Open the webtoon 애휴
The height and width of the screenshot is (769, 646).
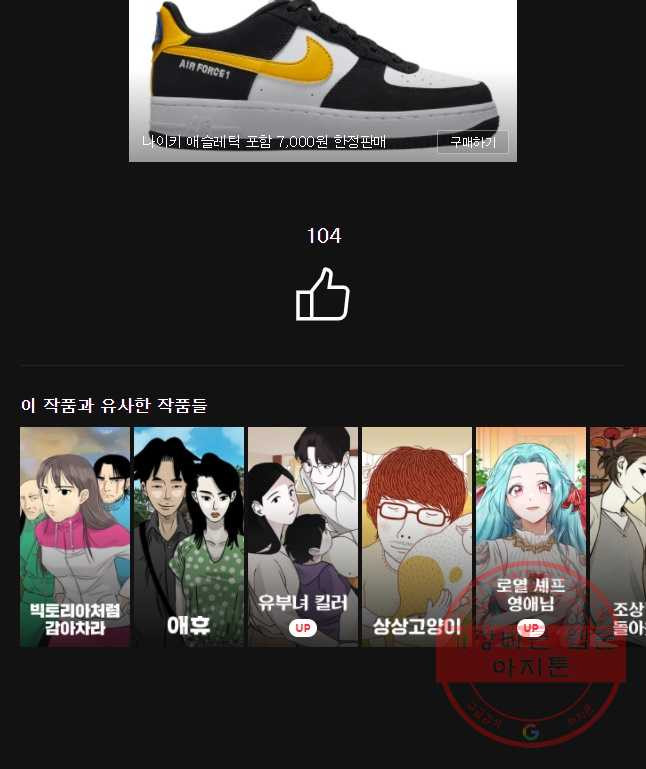189,536
